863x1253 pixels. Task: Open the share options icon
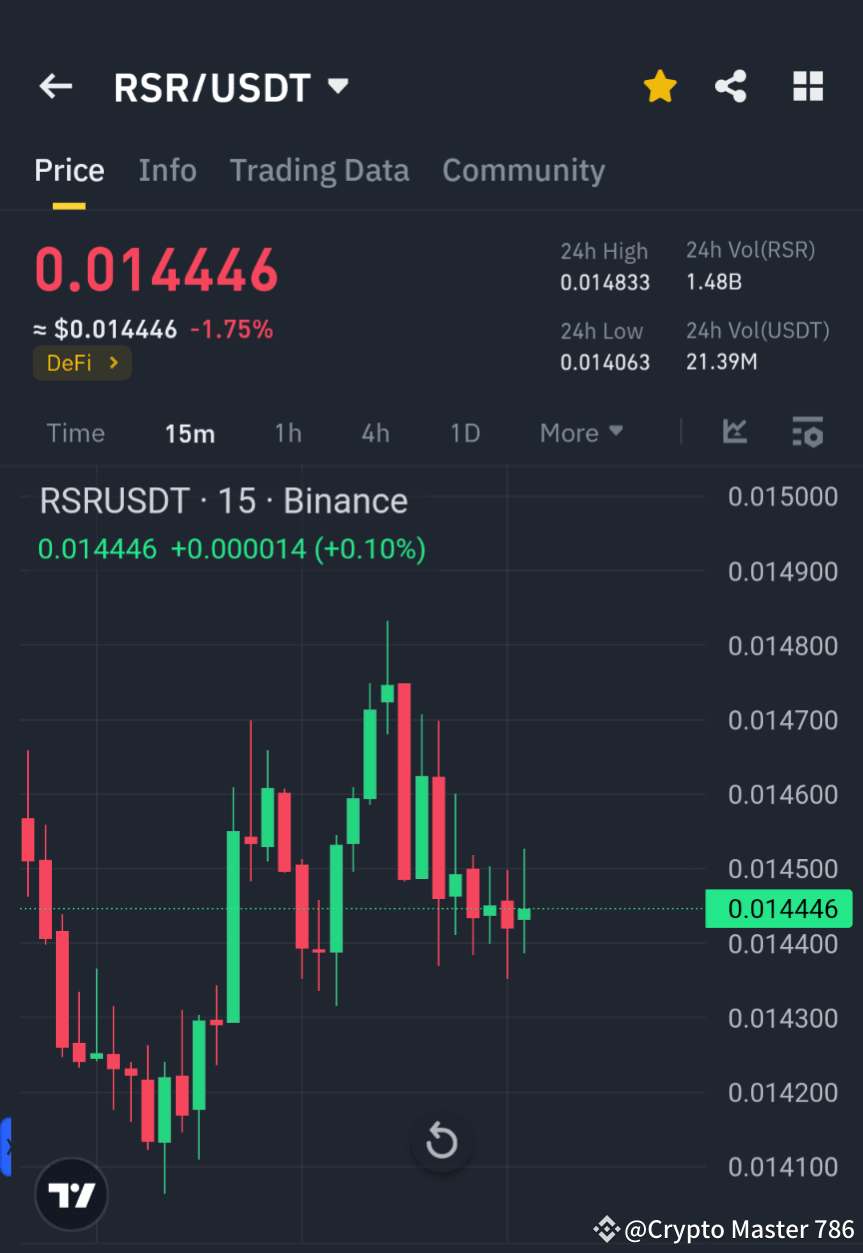731,86
